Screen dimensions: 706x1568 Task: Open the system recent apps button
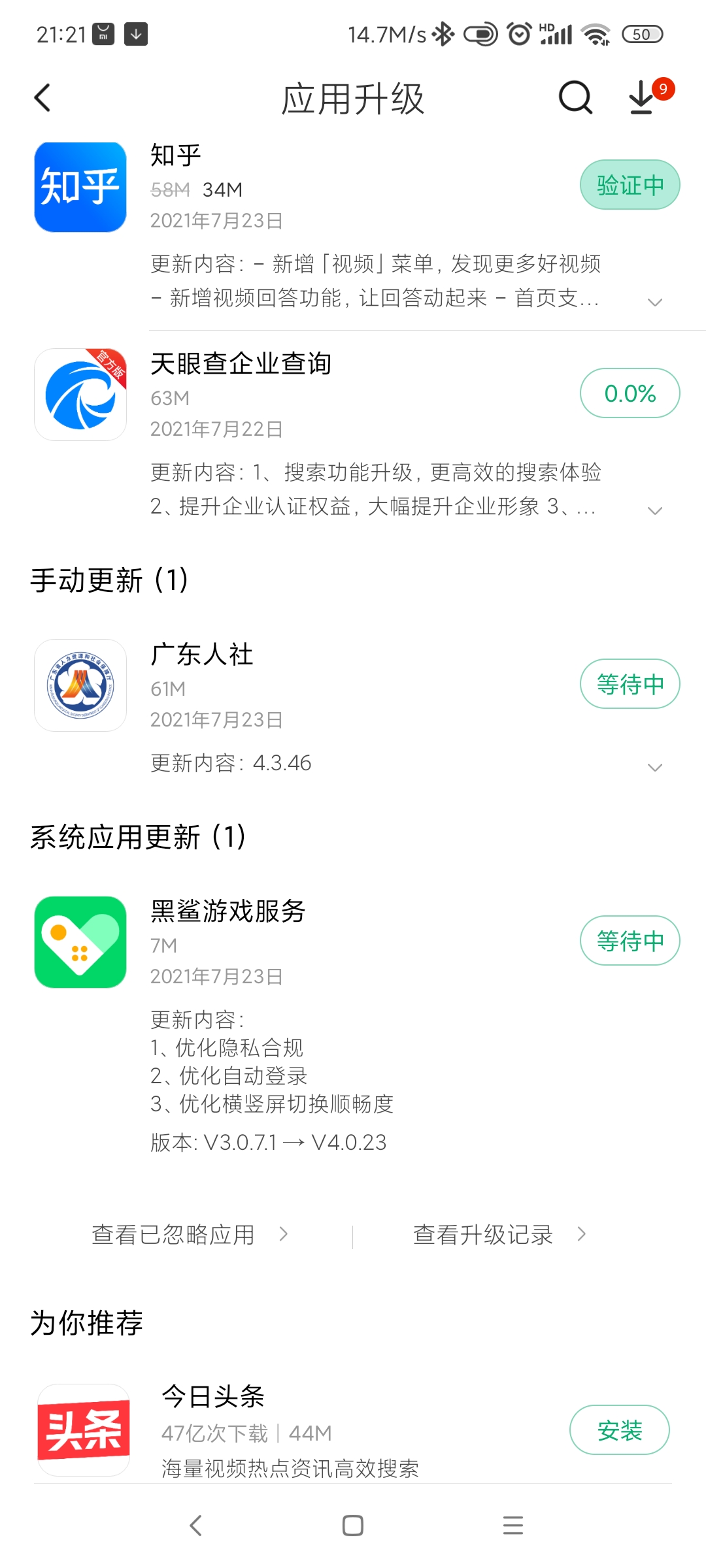pos(513,1526)
